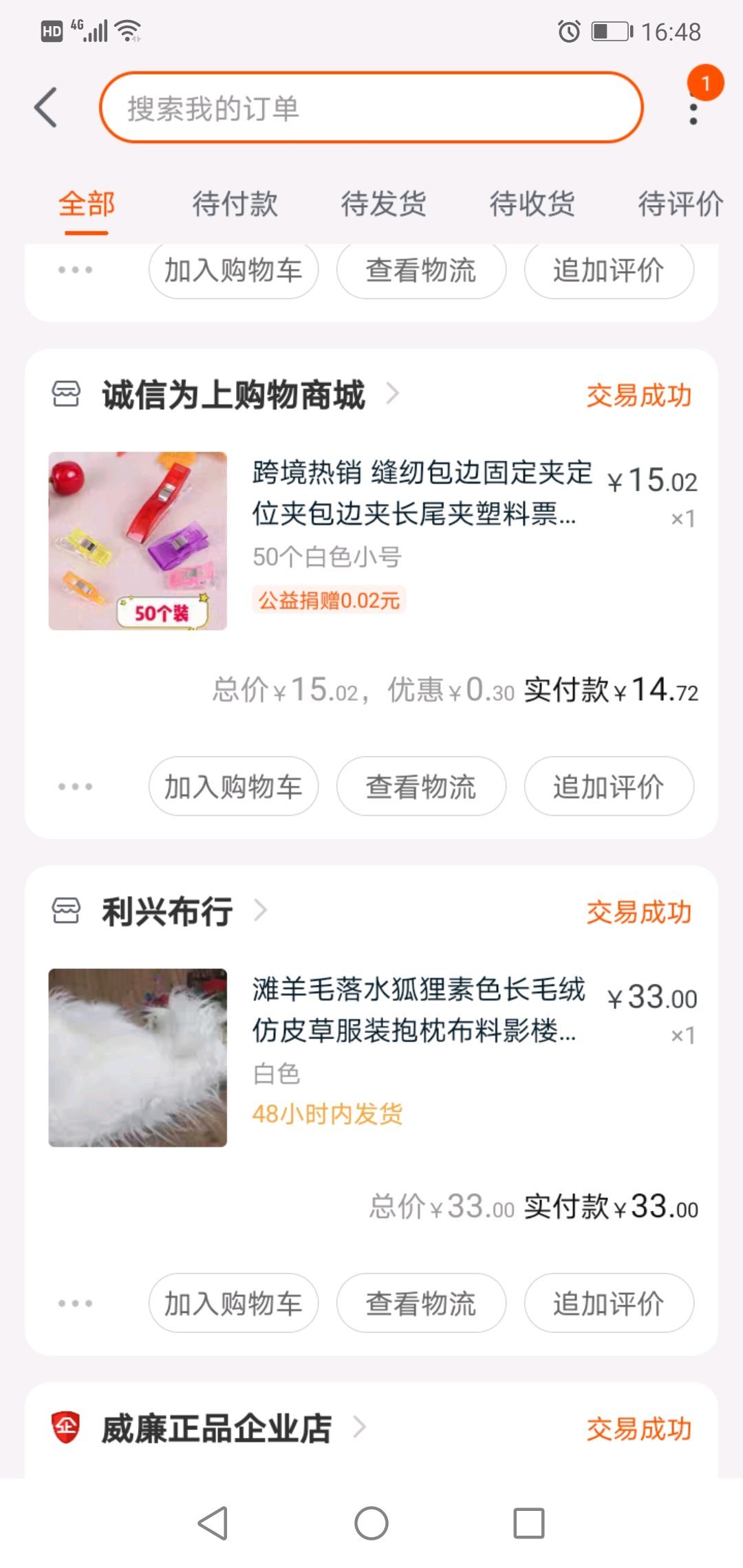Add the sewing clips order to cart
This screenshot has width=743, height=1568.
[233, 786]
